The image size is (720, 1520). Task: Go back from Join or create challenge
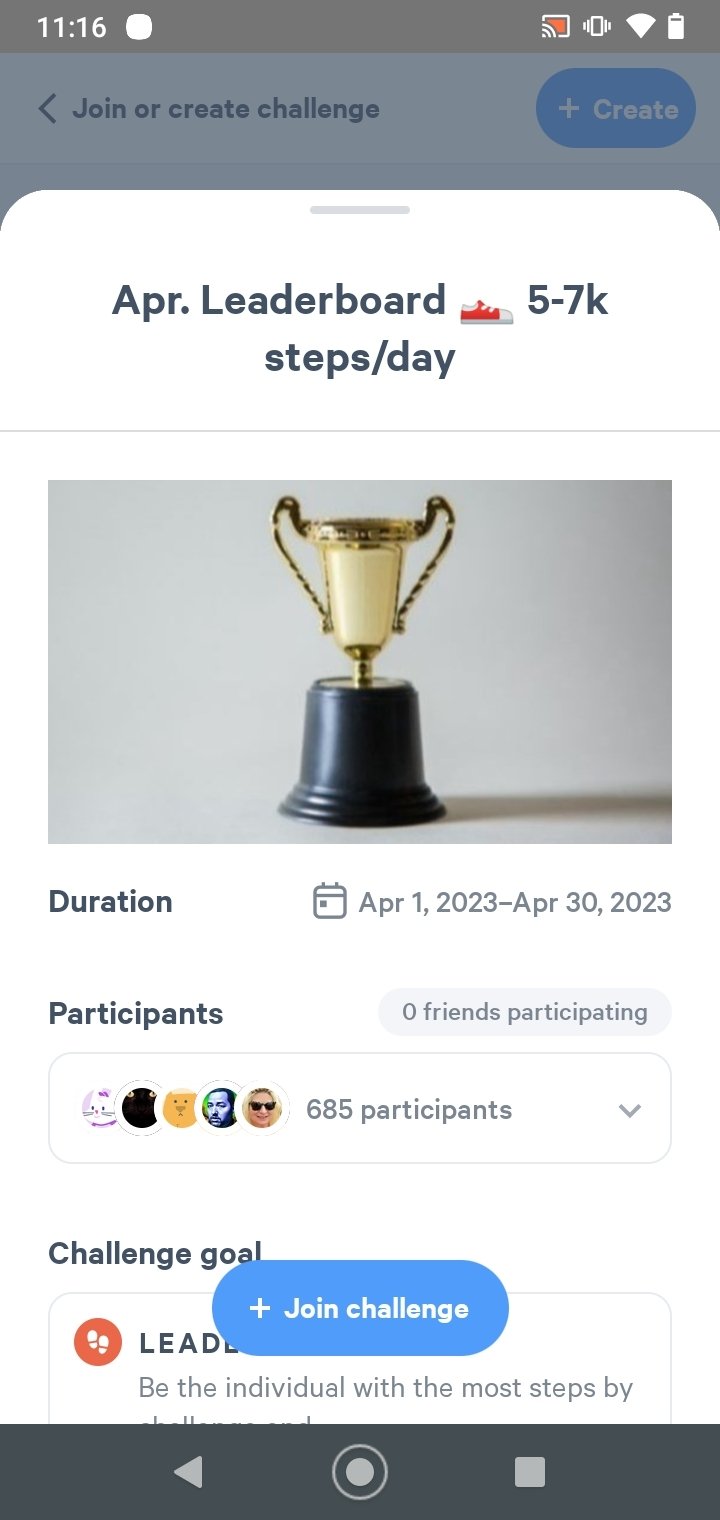tap(47, 108)
